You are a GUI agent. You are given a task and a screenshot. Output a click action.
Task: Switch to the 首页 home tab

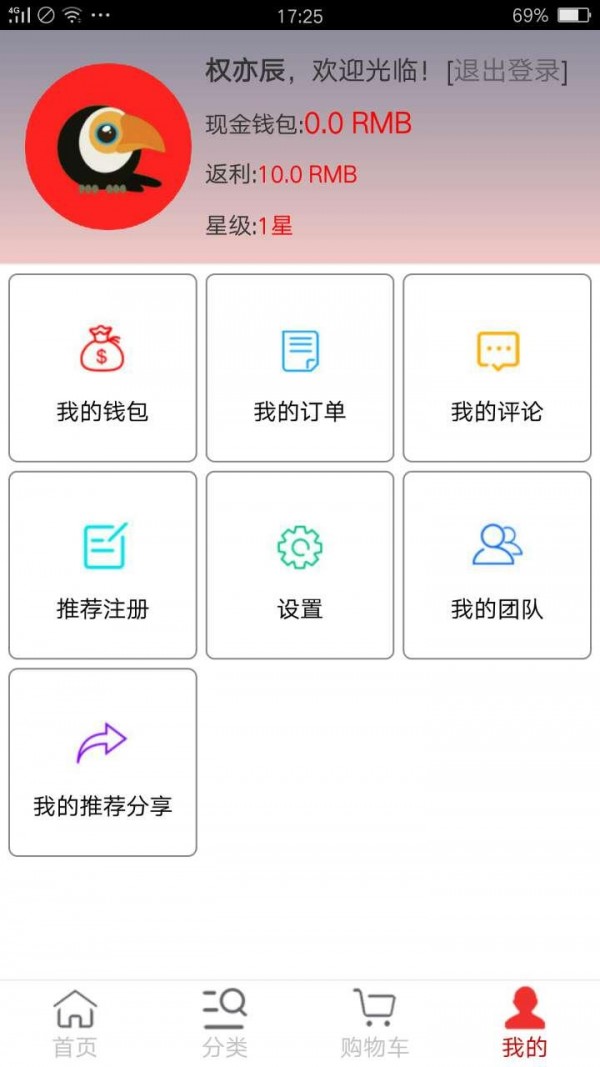click(x=75, y=1023)
